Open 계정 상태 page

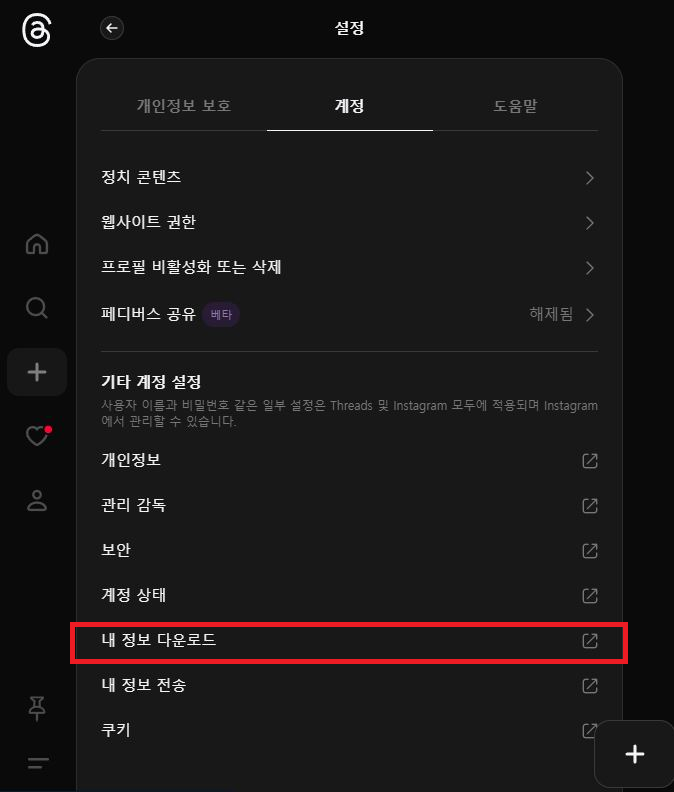coord(348,595)
